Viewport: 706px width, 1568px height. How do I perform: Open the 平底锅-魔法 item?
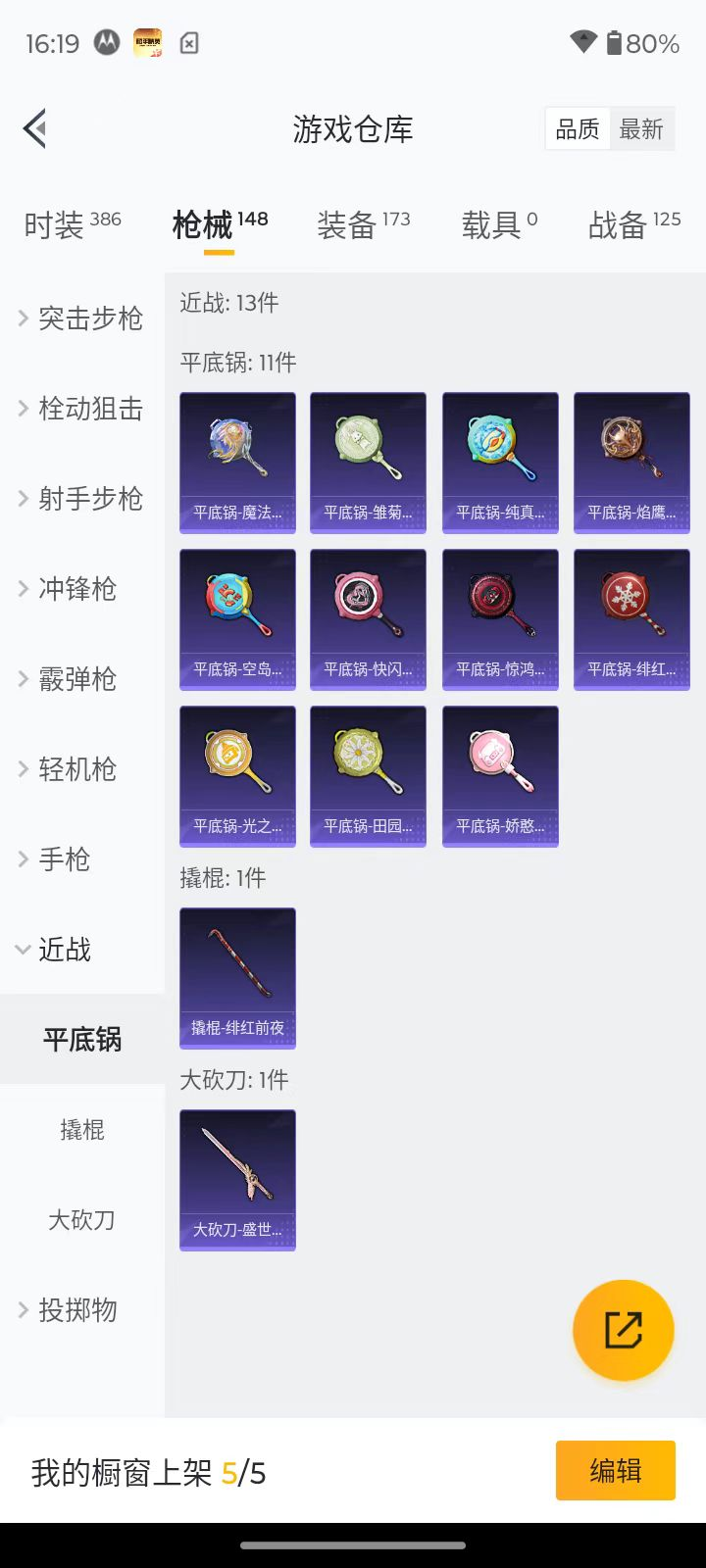point(237,463)
